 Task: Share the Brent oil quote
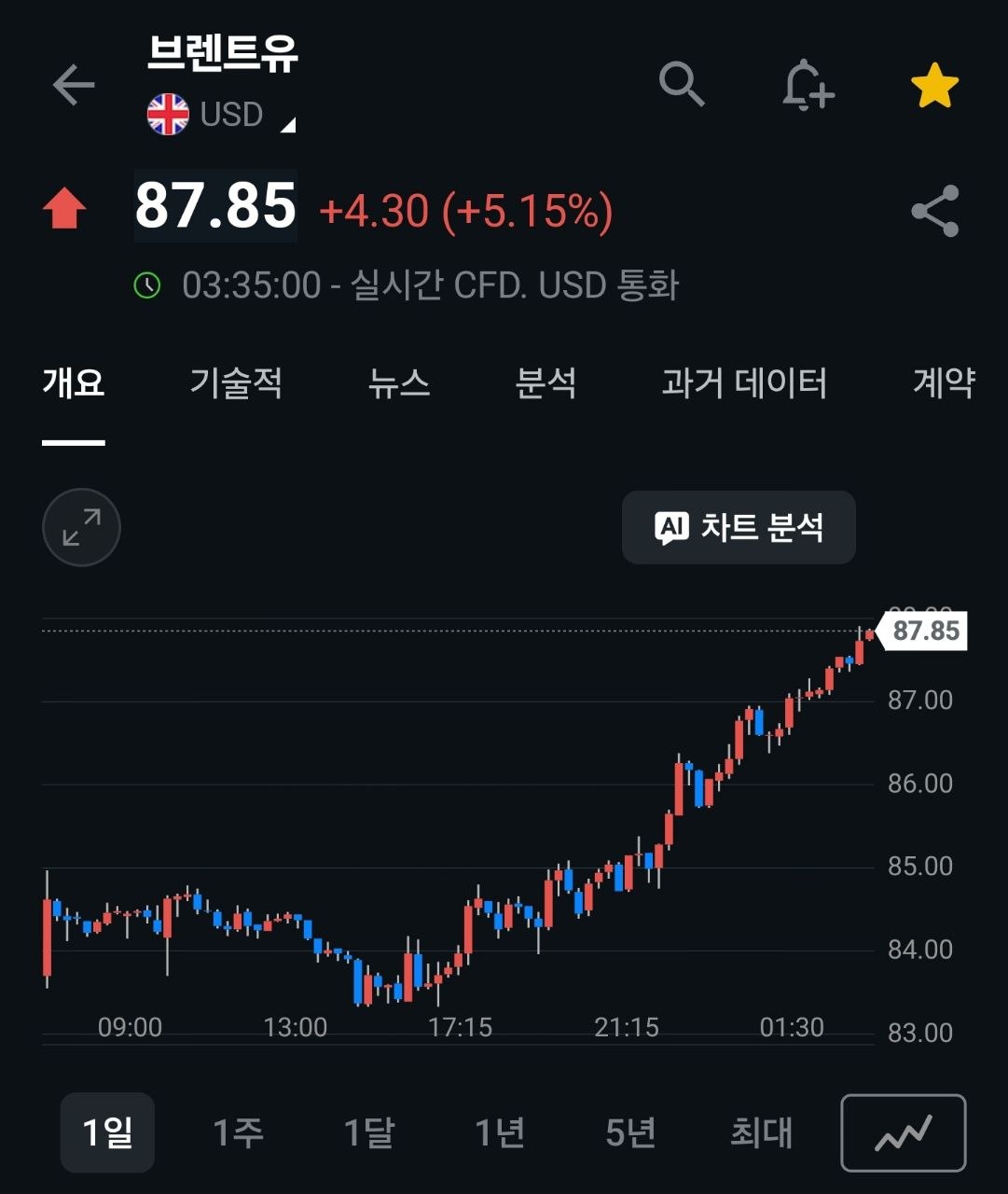pos(934,211)
